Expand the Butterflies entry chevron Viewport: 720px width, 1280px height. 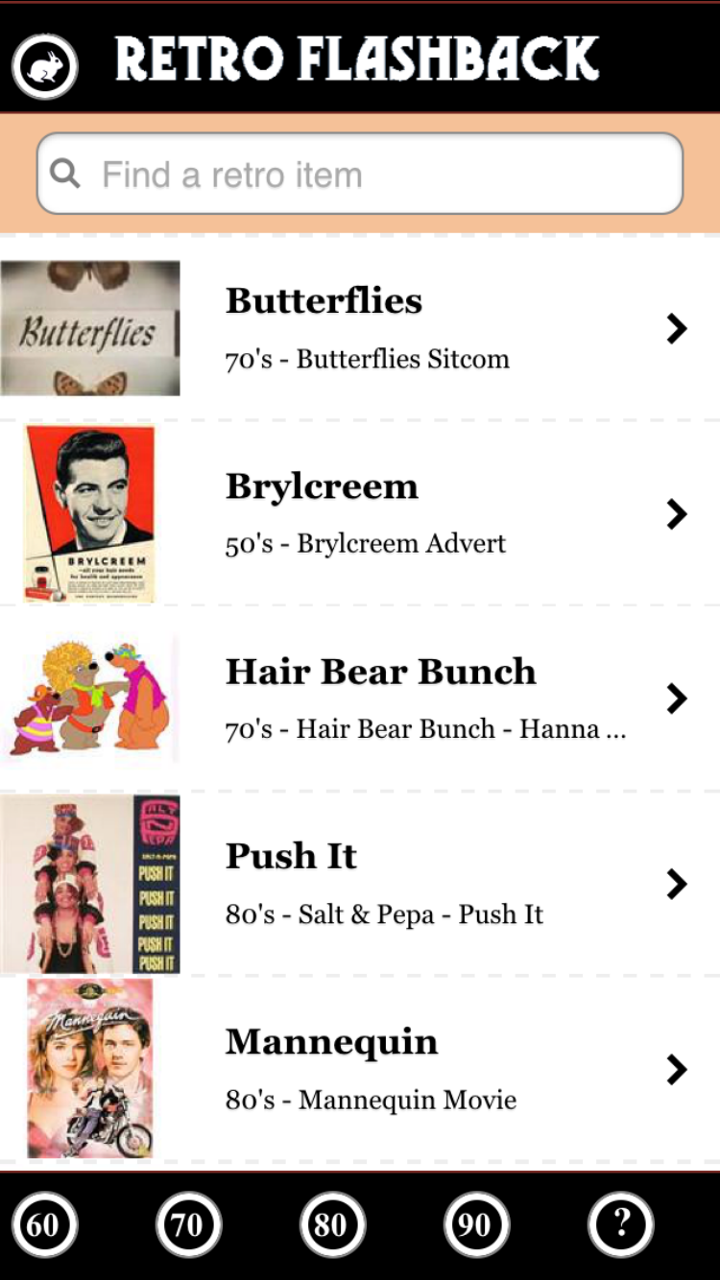click(678, 328)
